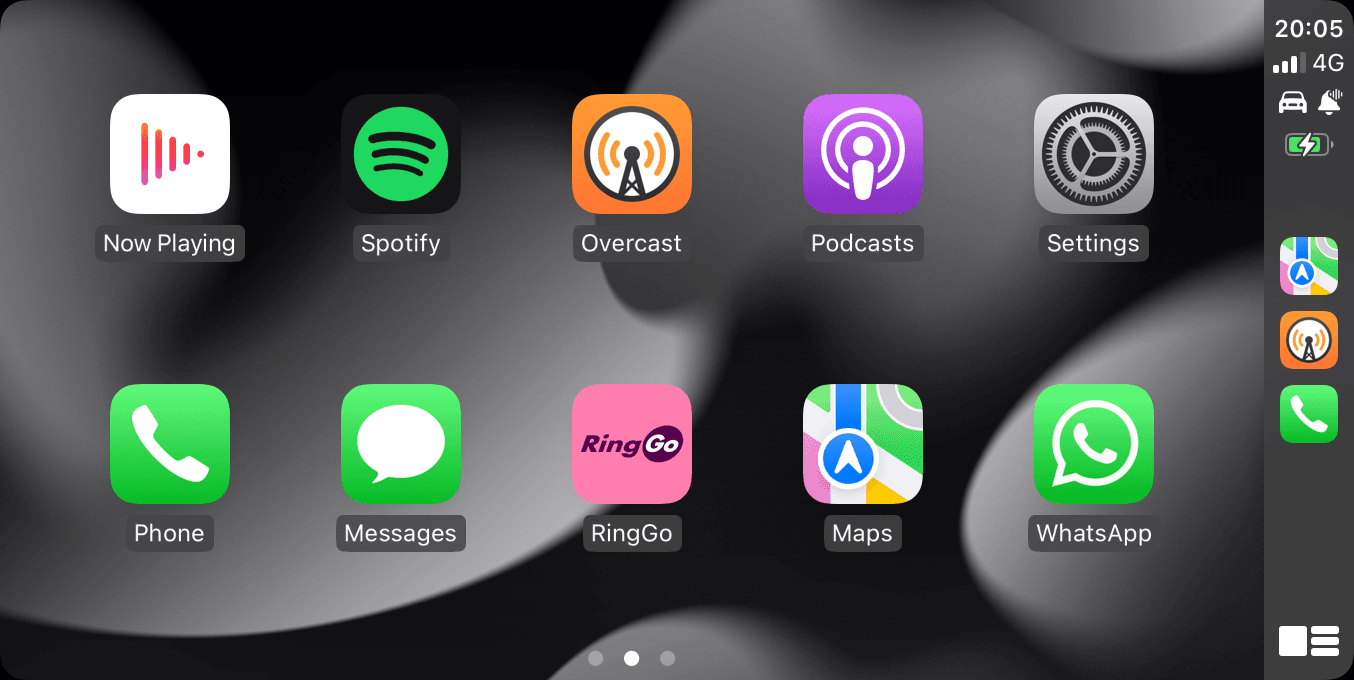Tap the Phone shortcut in the sidebar
This screenshot has height=680, width=1354.
coord(1309,414)
